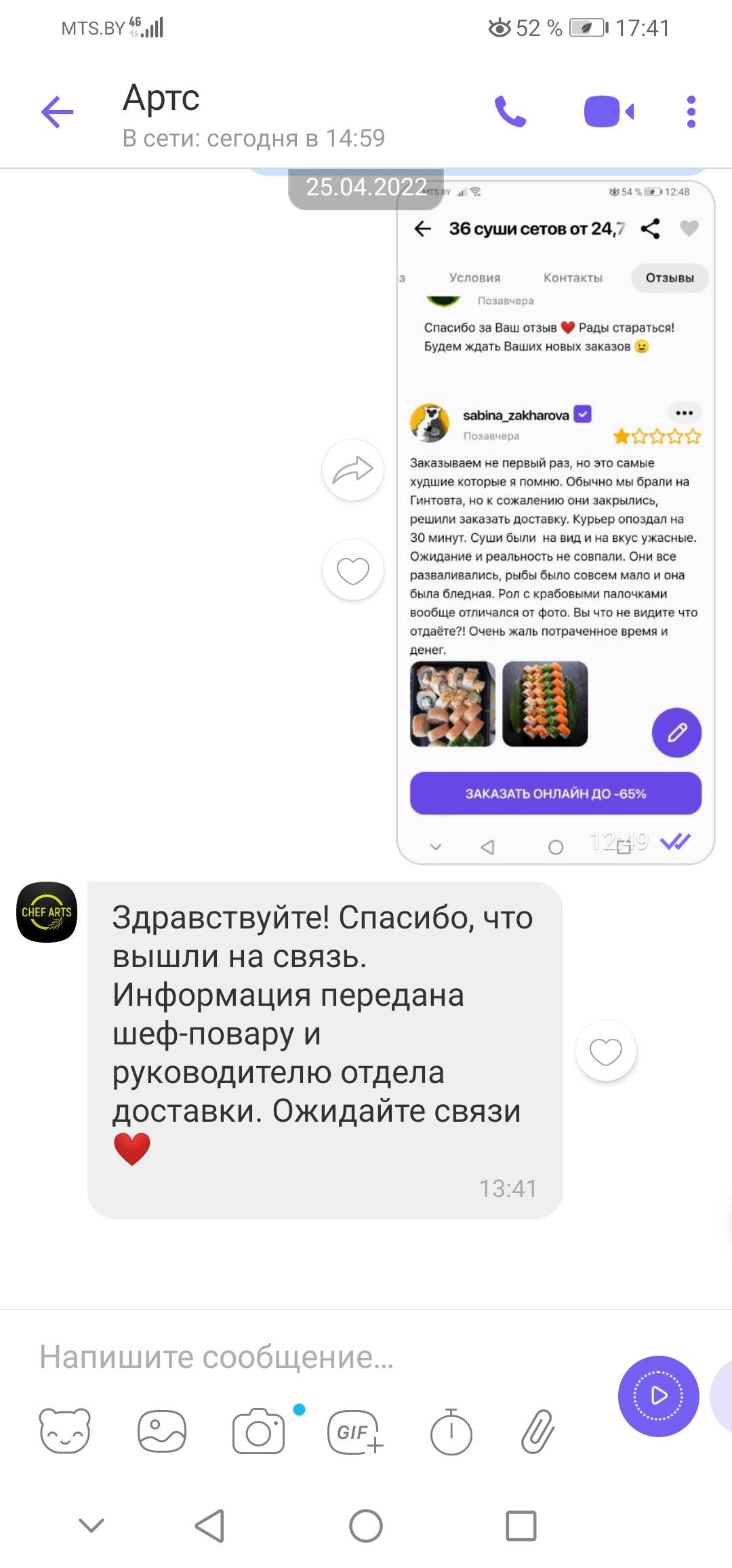Go back from the Артс chat

pos(57,112)
